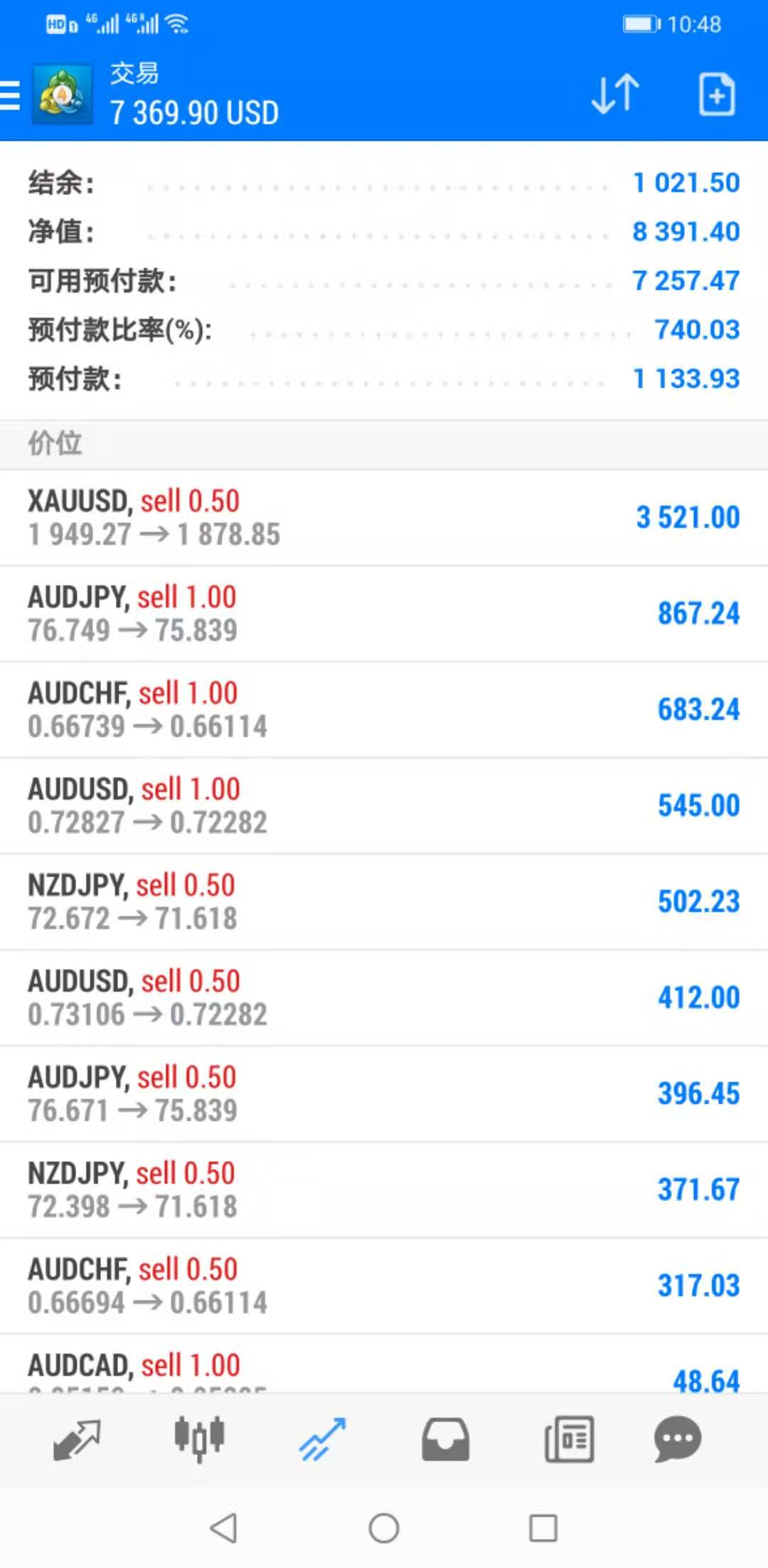The width and height of the screenshot is (768, 1568).
Task: Select AUDJPY sell 0.50 position
Action: tap(384, 1094)
